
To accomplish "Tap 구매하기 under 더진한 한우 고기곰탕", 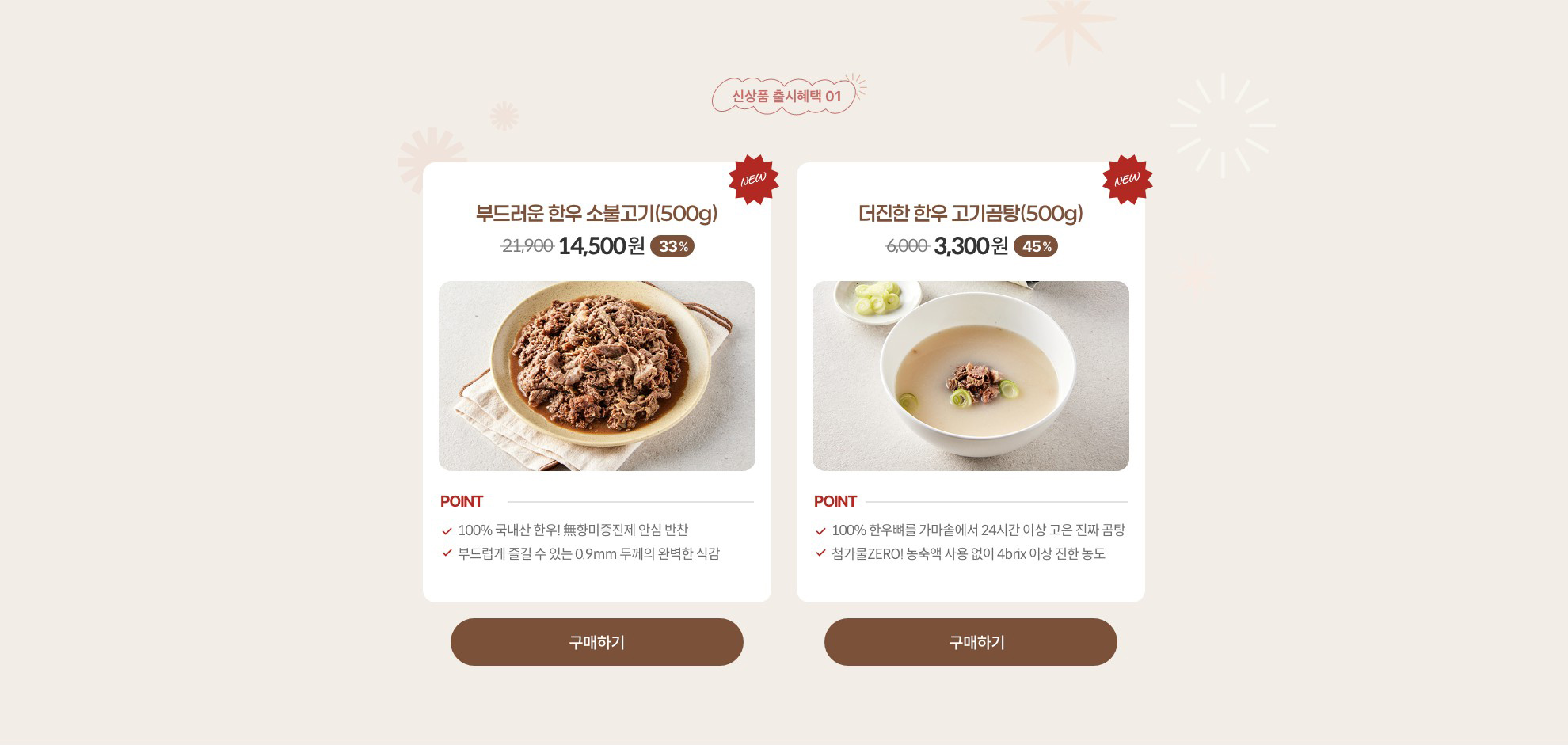I will (970, 642).
